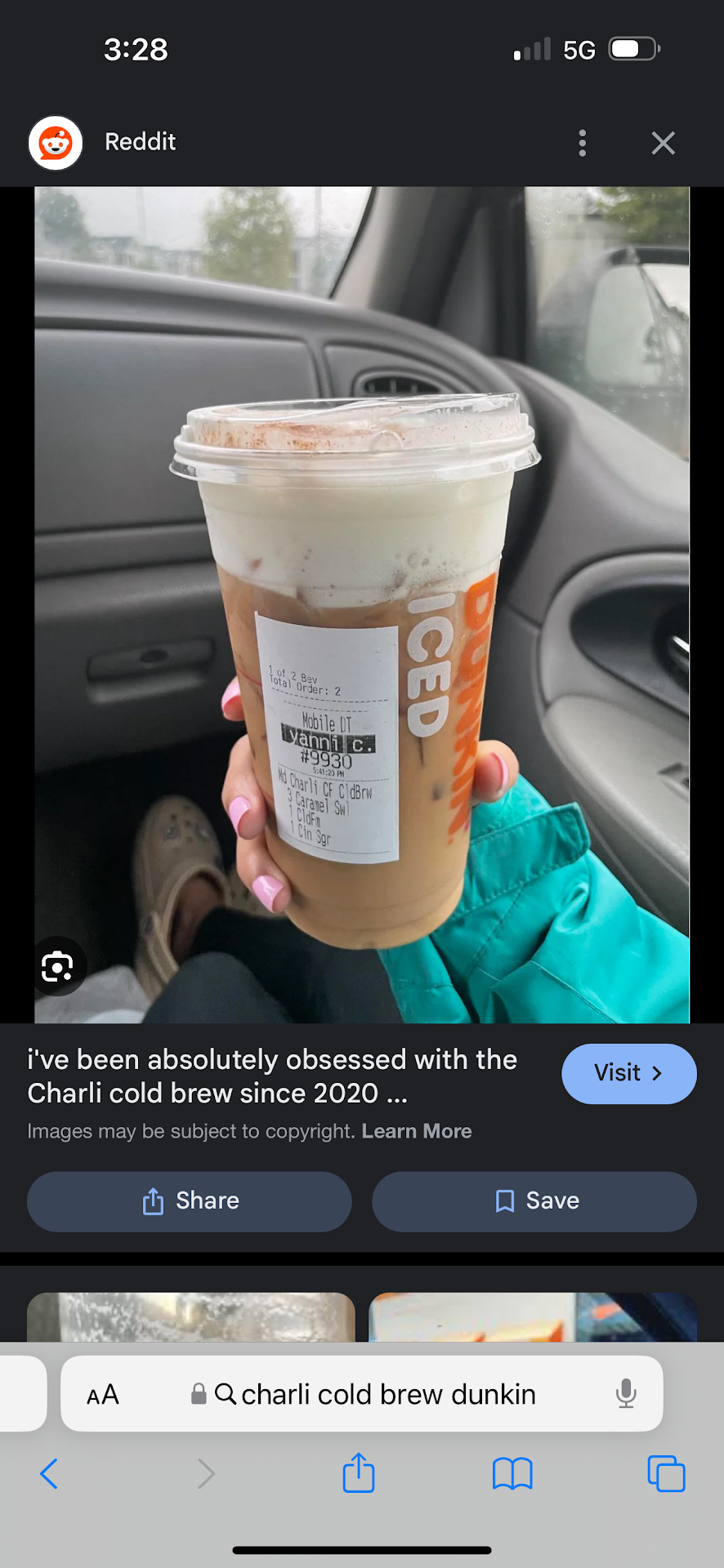Save the image to your collection
Viewport: 724px width, 1568px height.
click(534, 1200)
